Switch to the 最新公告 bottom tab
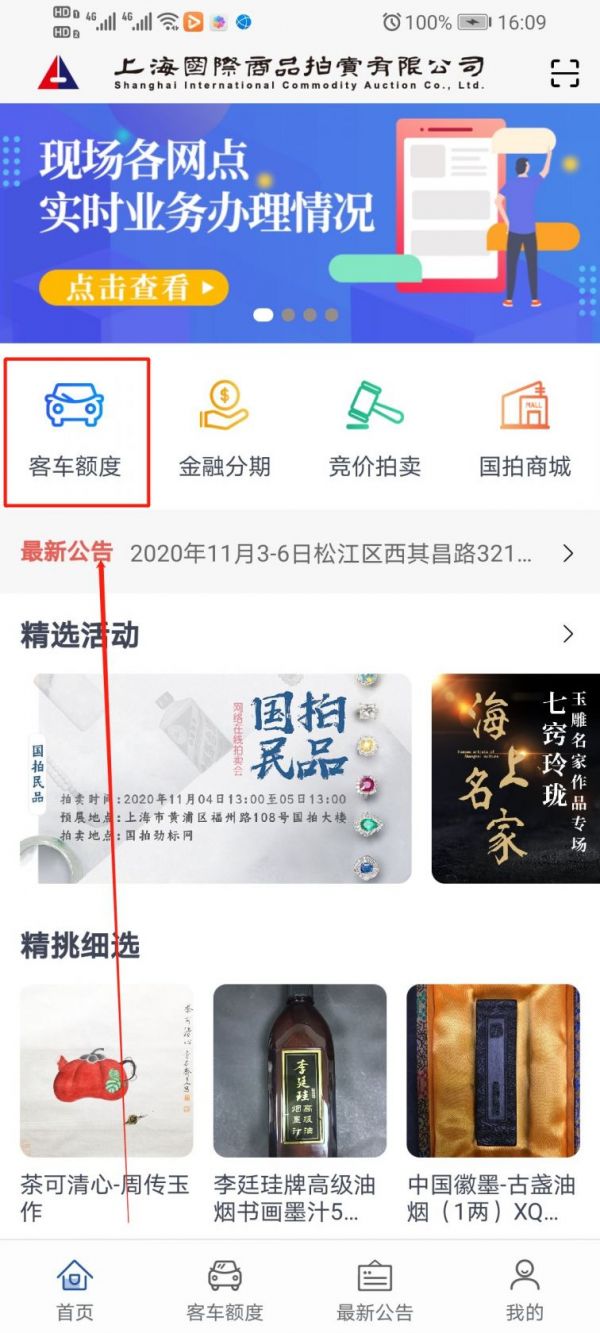The height and width of the screenshot is (1333, 600). (x=374, y=1289)
